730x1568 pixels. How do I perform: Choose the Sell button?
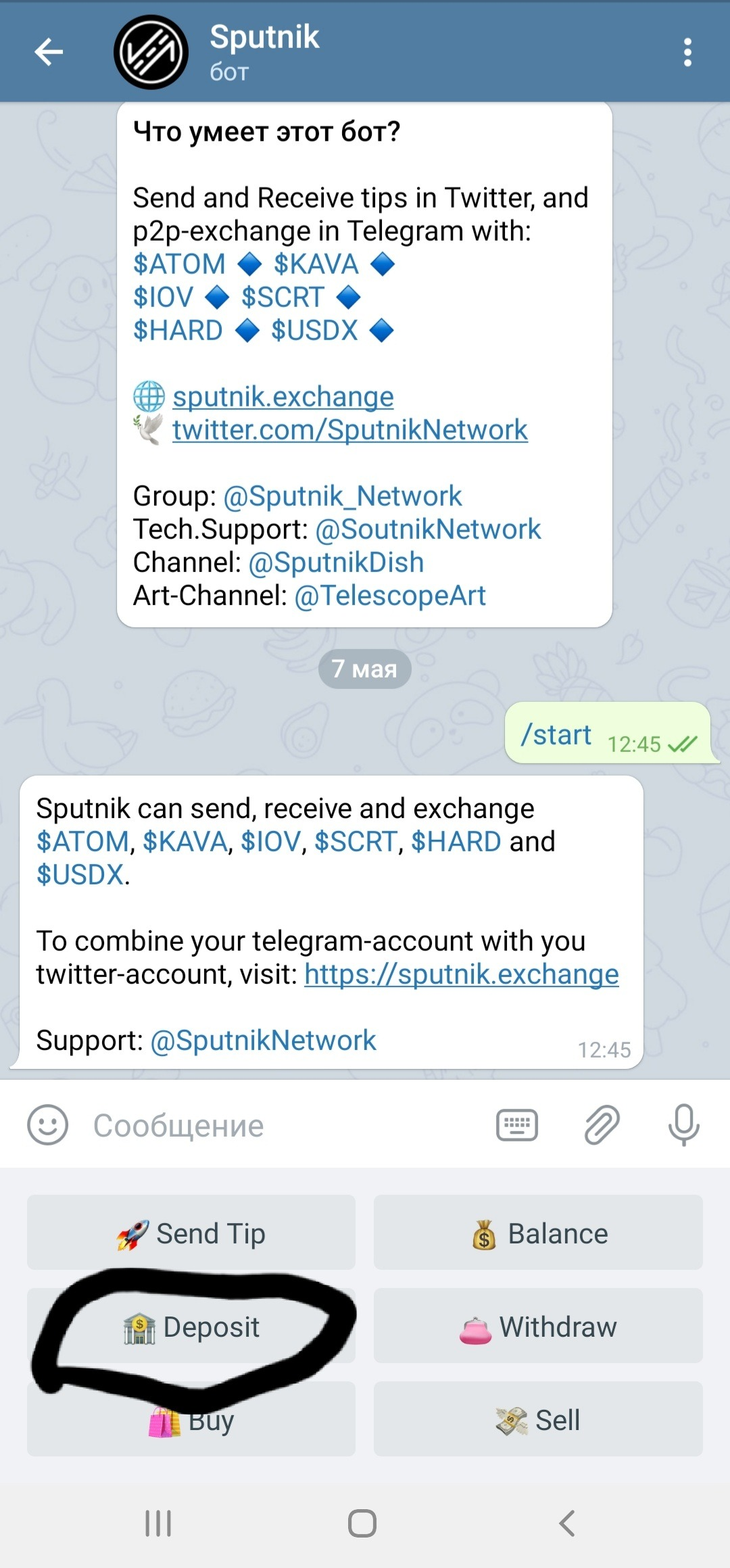click(538, 1420)
